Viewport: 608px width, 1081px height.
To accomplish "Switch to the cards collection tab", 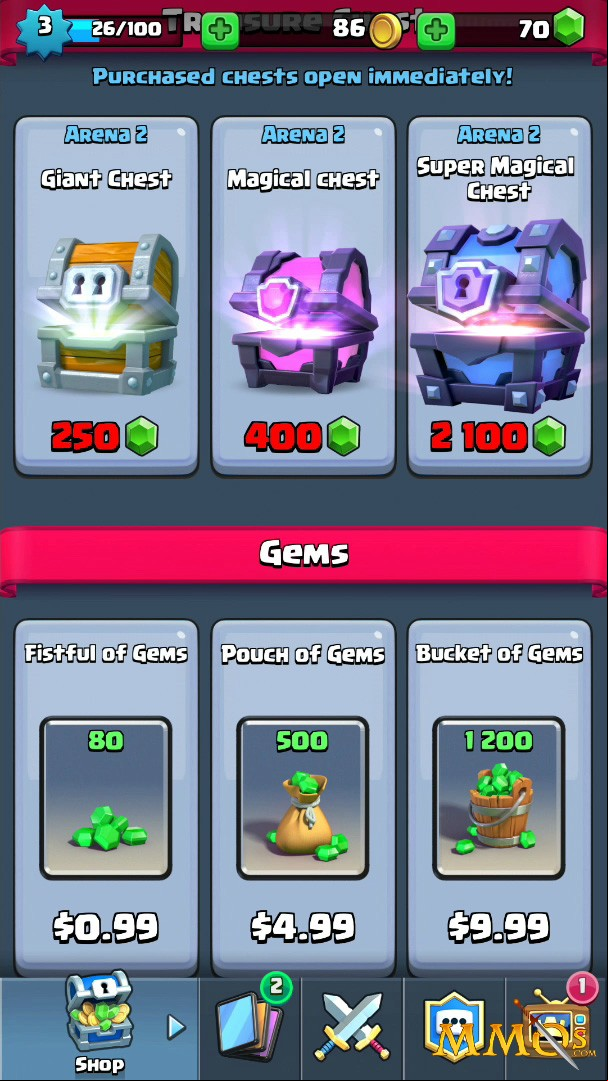I will click(x=250, y=1029).
